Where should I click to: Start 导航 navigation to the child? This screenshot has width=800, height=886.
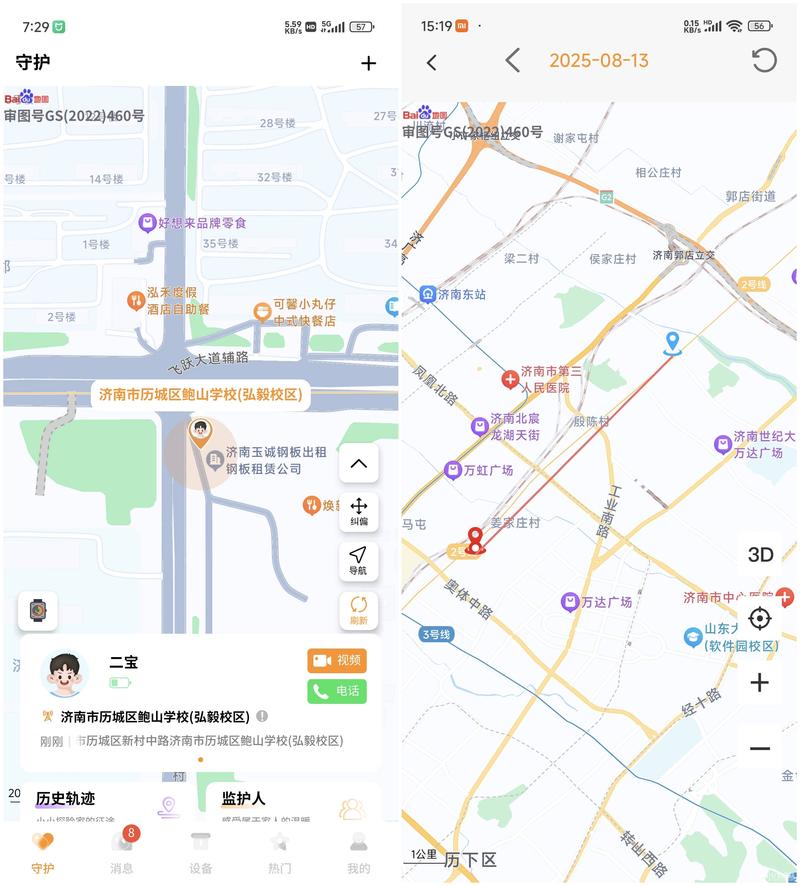(x=358, y=559)
